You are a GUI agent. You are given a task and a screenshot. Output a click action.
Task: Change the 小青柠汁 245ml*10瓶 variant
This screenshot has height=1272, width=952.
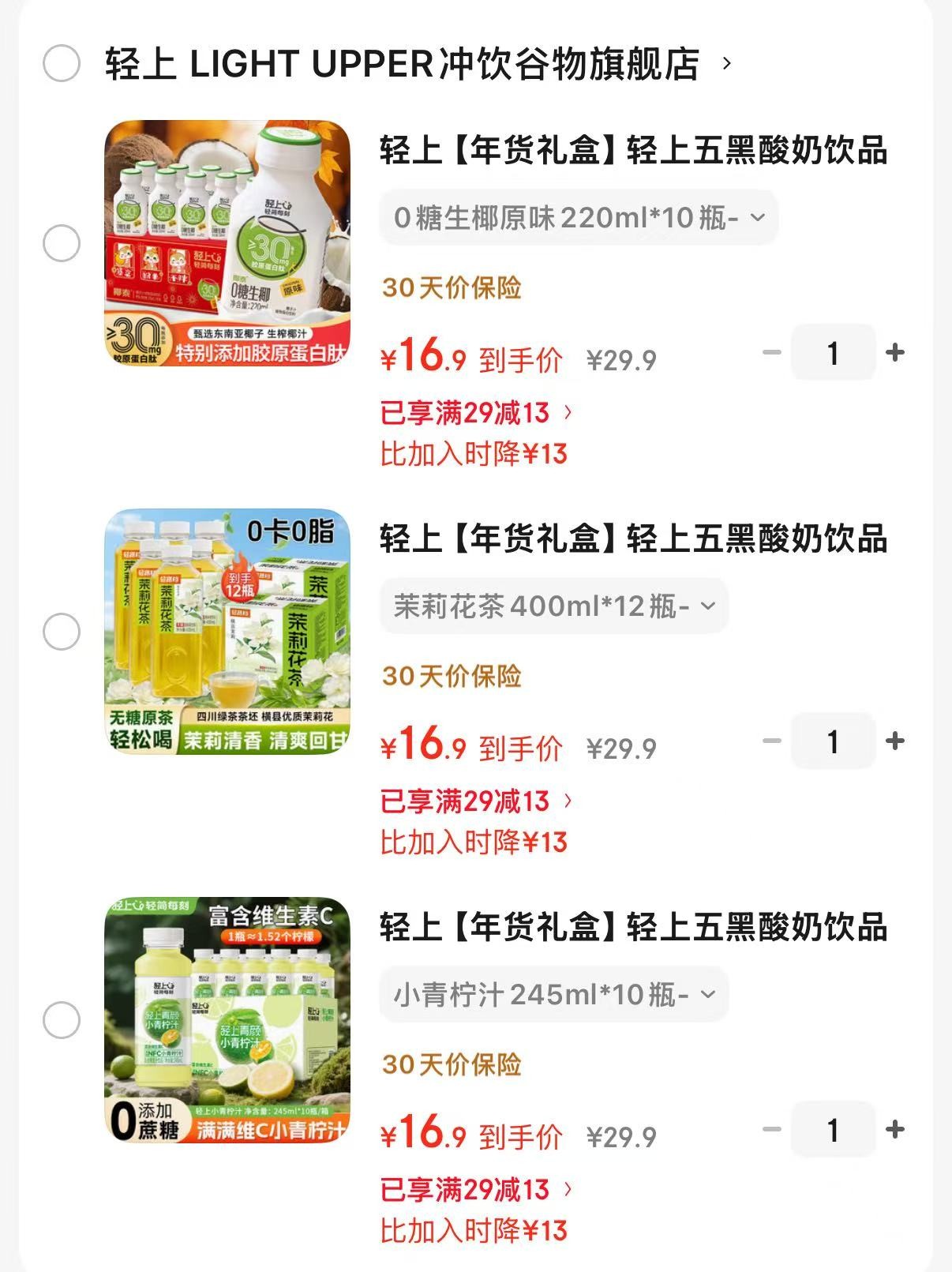[x=554, y=994]
